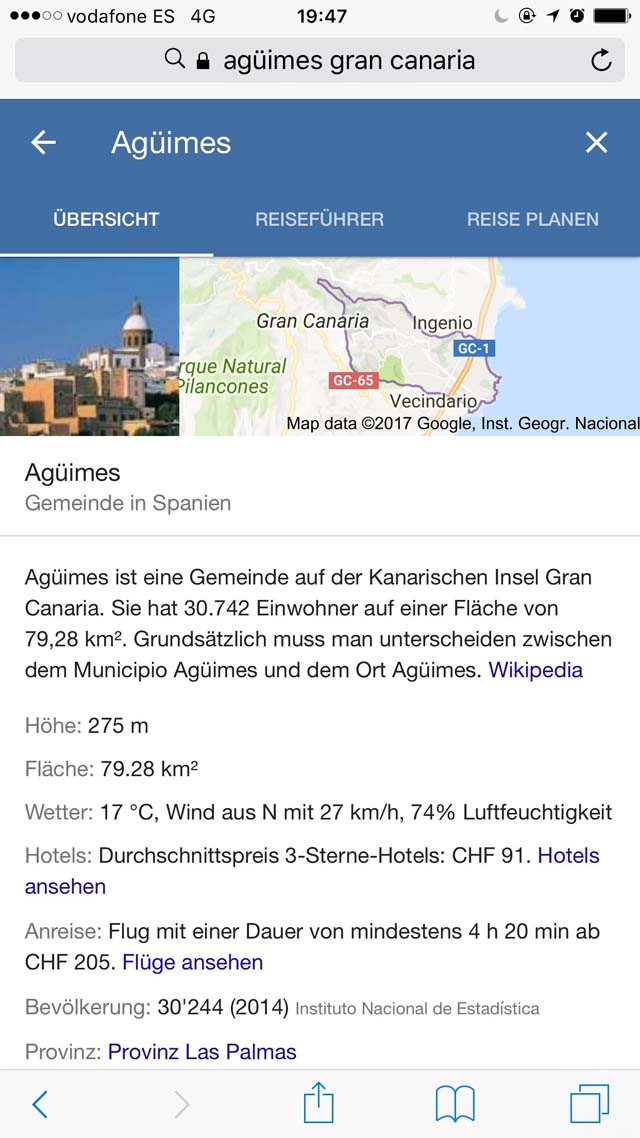The height and width of the screenshot is (1138, 640).
Task: Switch to the Reise planen tab
Action: click(x=533, y=219)
